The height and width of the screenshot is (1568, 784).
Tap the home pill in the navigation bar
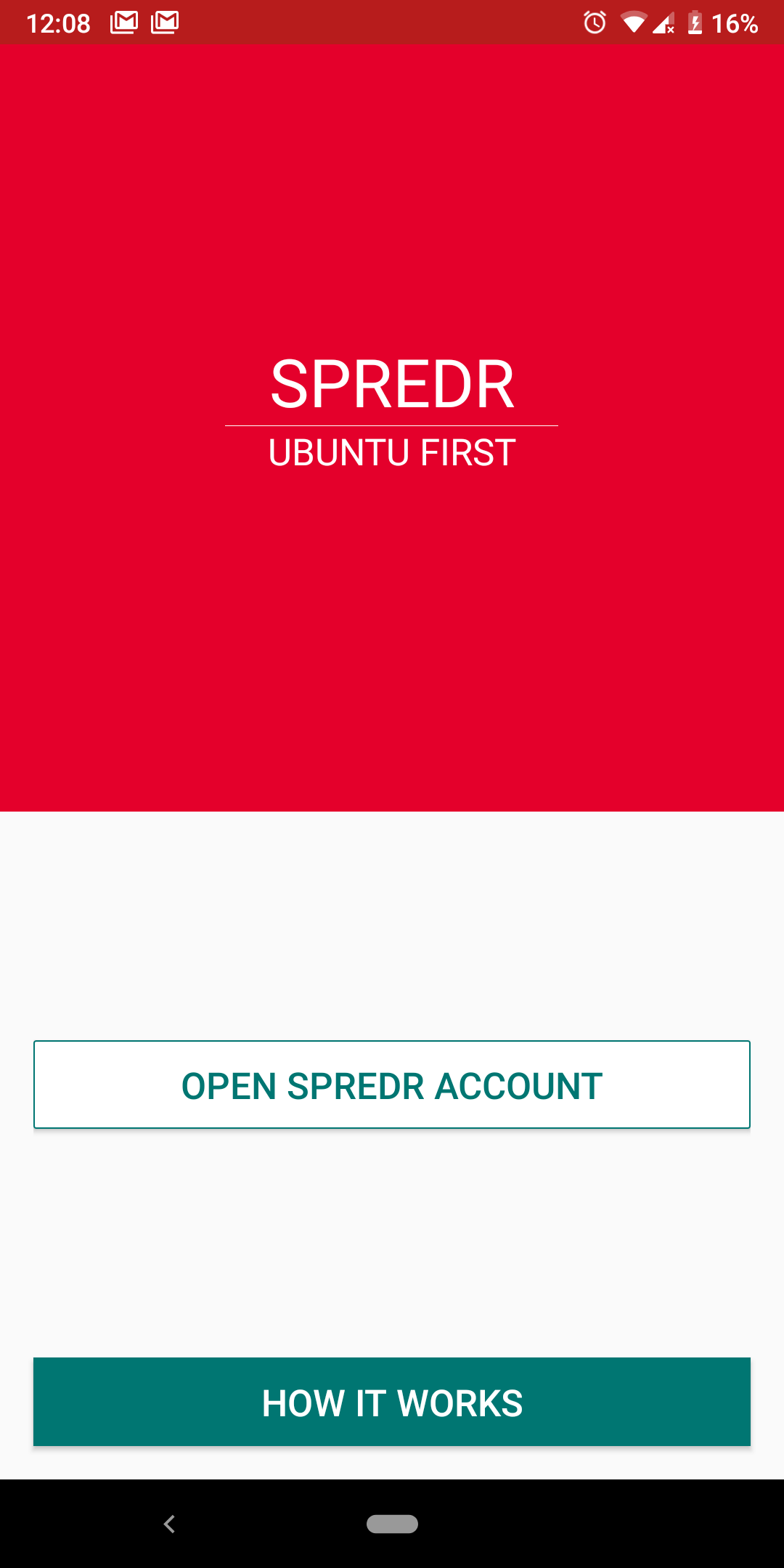tap(392, 1524)
